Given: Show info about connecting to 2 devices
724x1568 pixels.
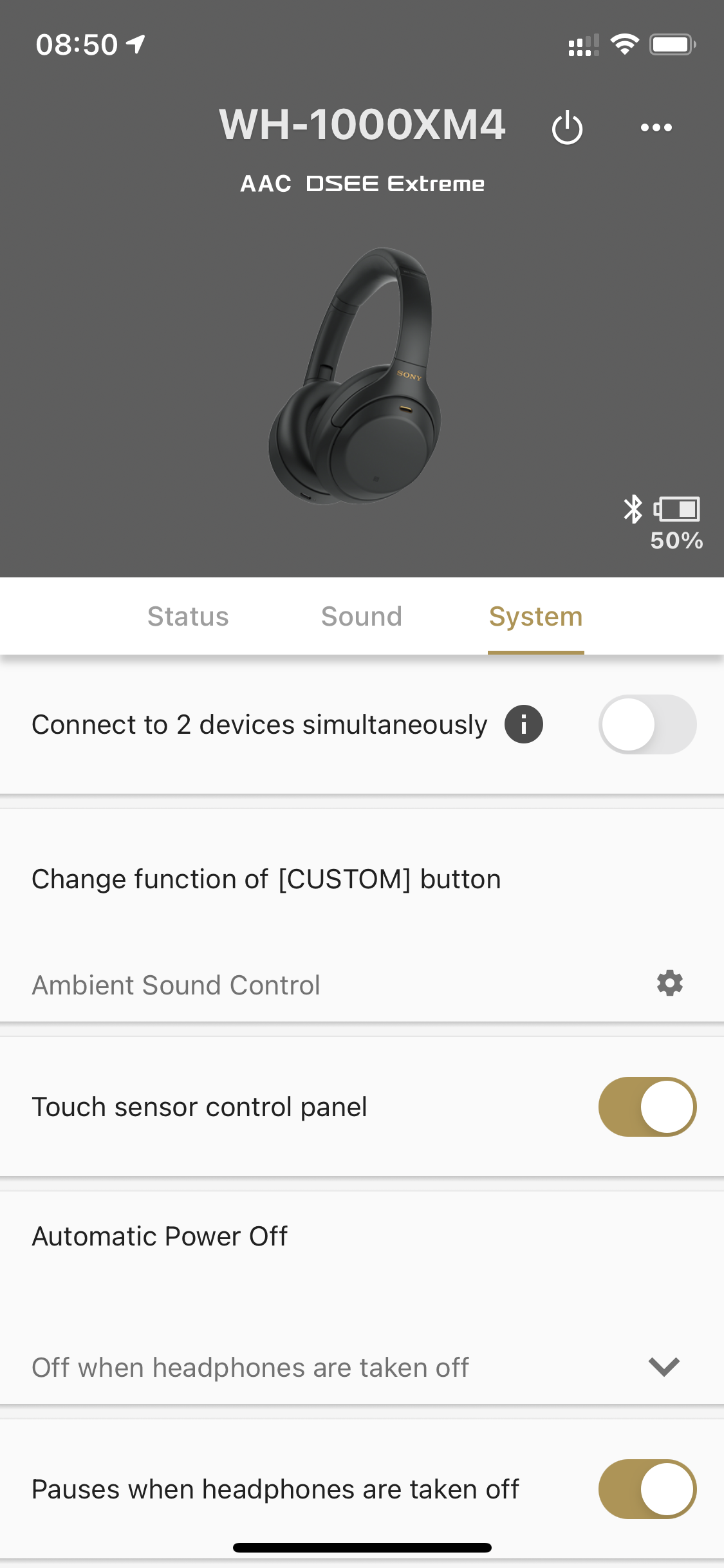Looking at the screenshot, I should click(x=523, y=724).
